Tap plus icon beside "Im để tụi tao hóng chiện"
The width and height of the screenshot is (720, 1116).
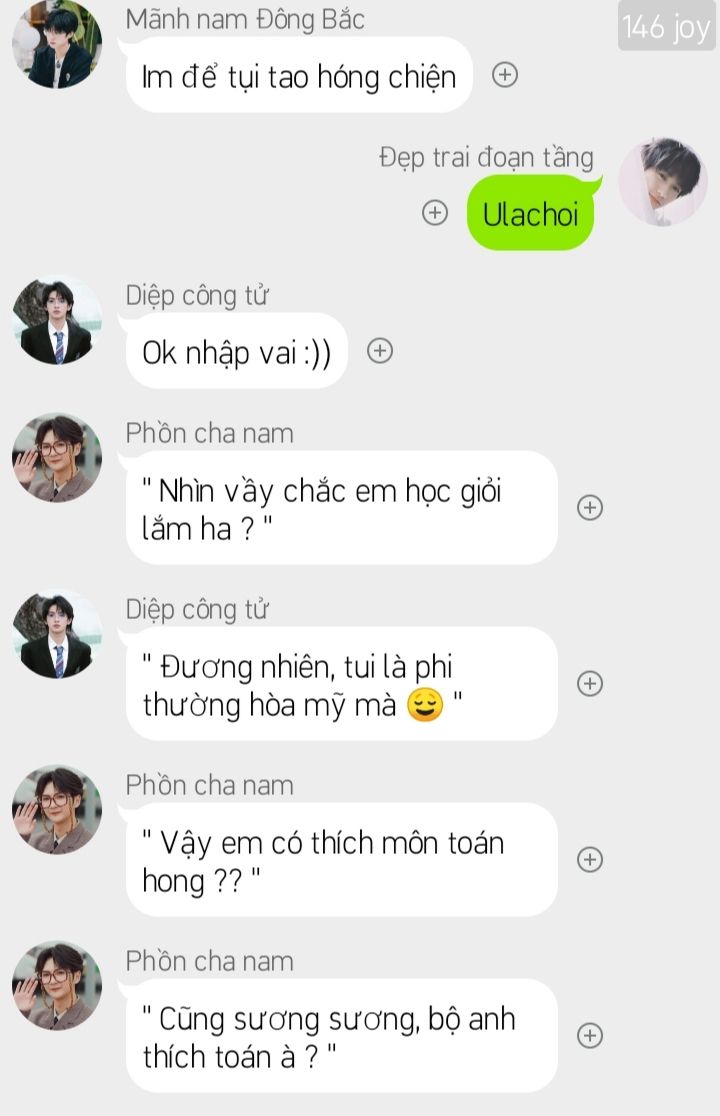click(x=505, y=75)
